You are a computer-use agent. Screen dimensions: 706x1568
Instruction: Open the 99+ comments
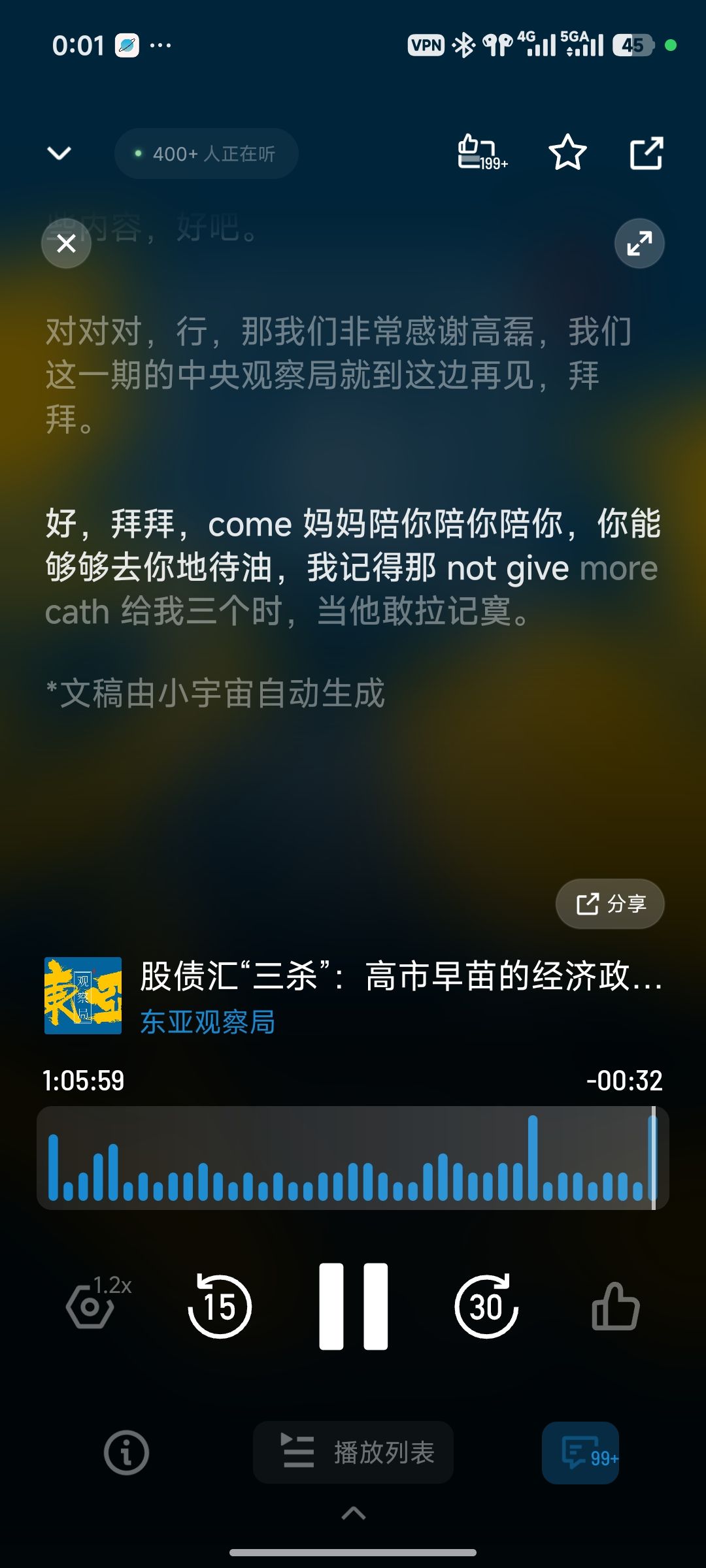click(580, 1453)
